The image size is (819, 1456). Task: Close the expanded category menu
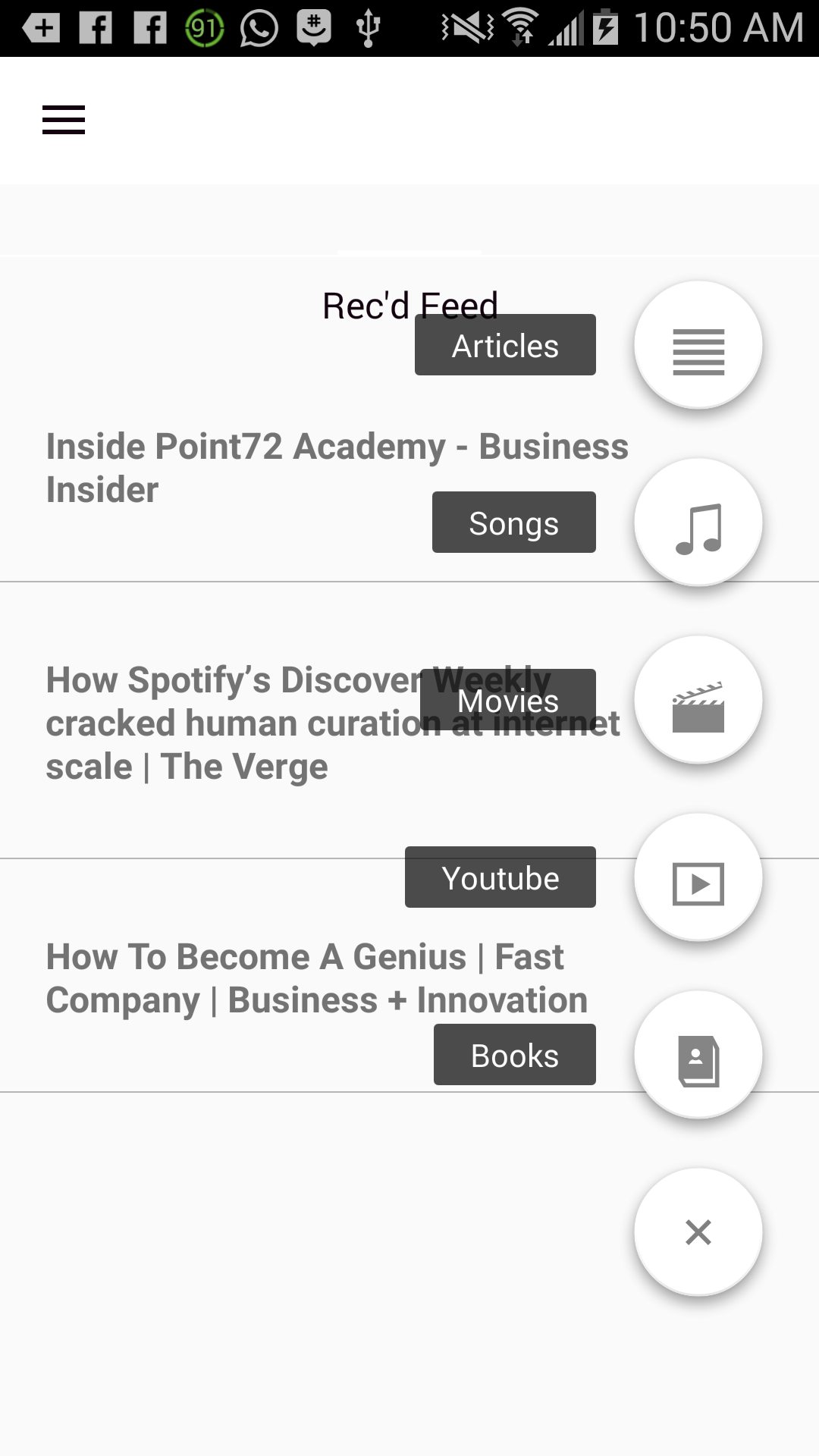pos(698,1232)
